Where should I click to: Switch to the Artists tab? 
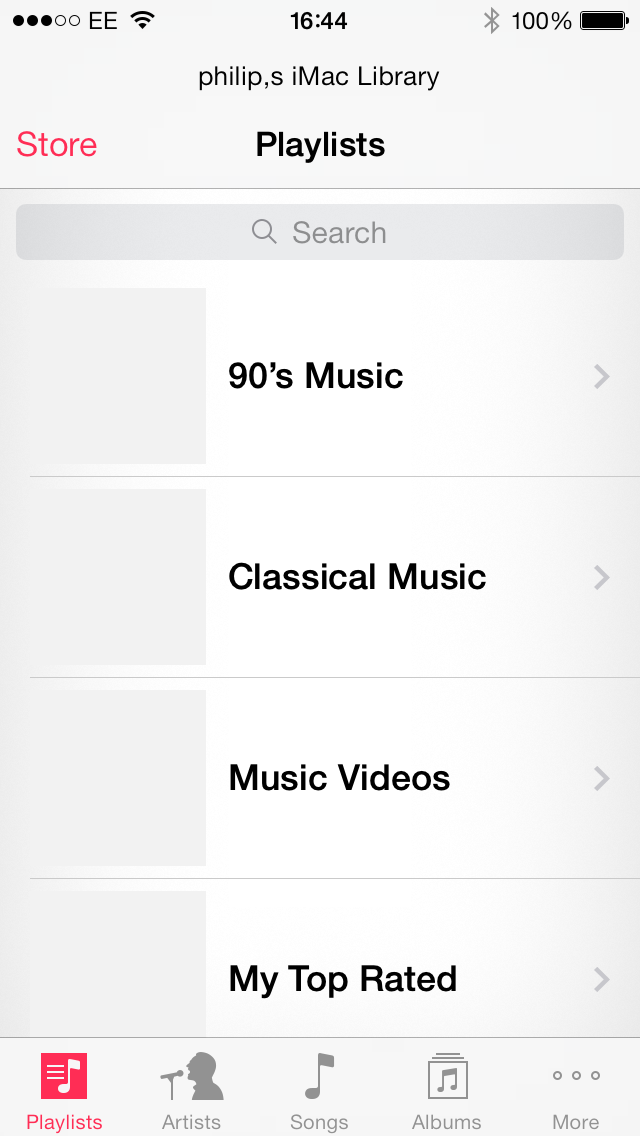click(192, 1088)
